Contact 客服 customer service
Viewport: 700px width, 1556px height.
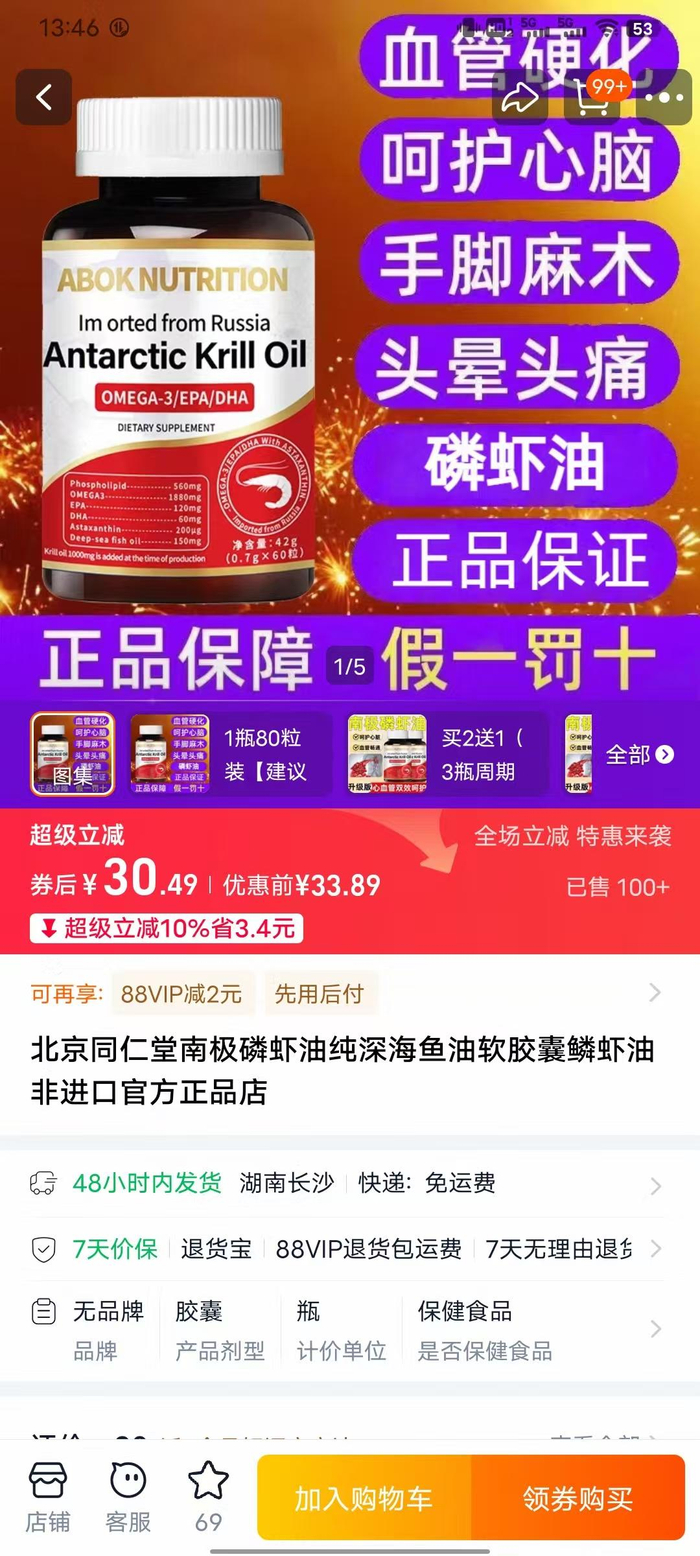coord(128,1497)
